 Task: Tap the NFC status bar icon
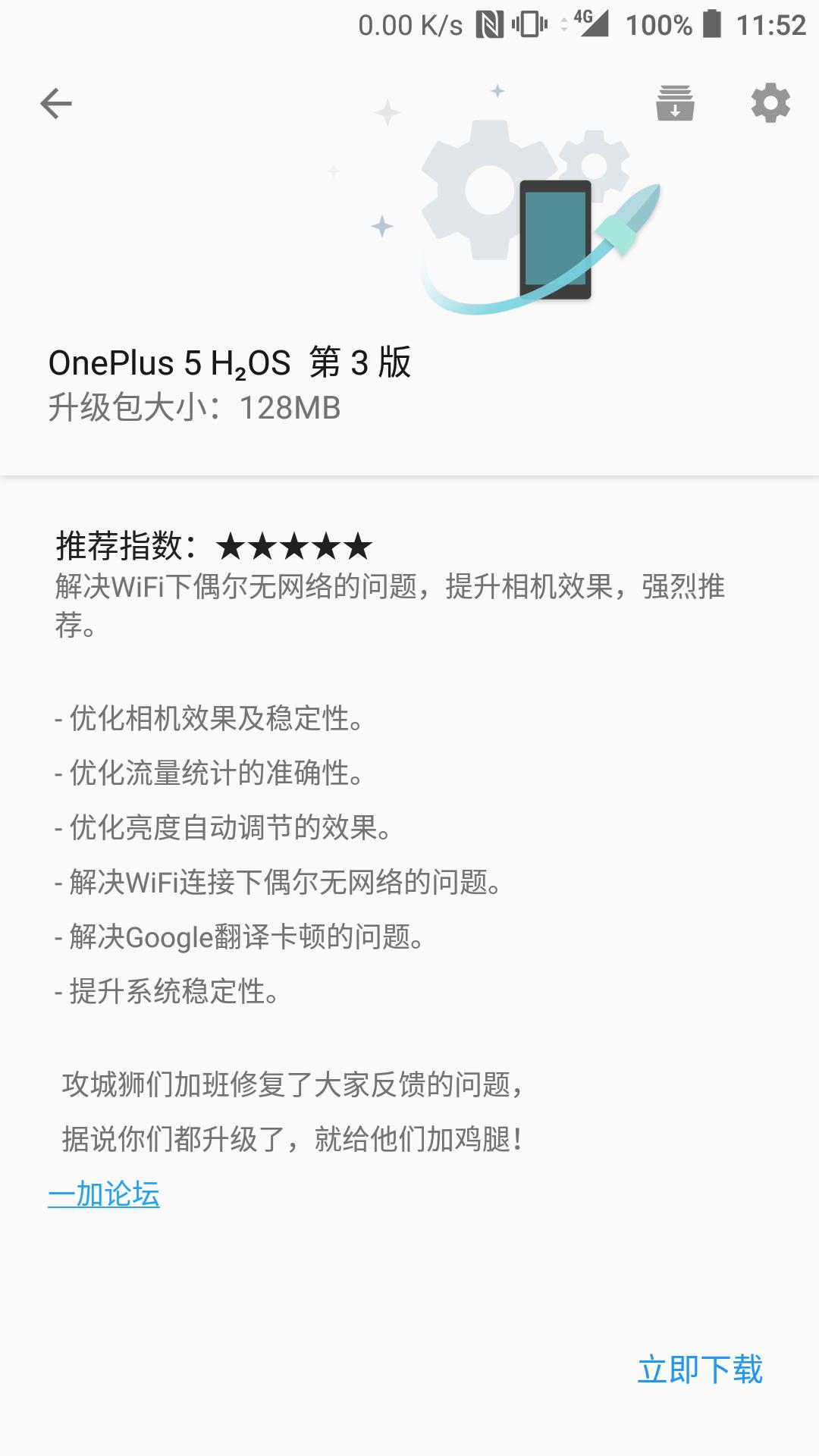(x=489, y=24)
